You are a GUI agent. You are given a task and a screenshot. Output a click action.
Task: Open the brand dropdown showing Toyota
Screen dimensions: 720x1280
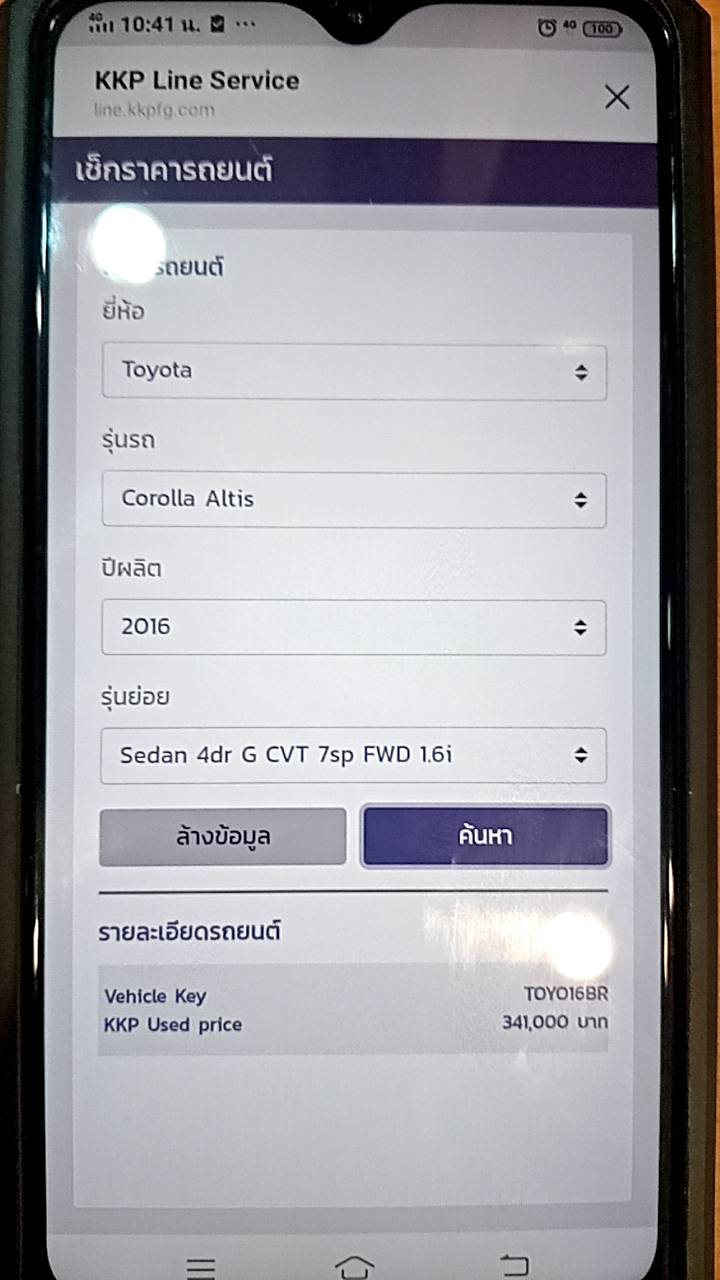(354, 372)
